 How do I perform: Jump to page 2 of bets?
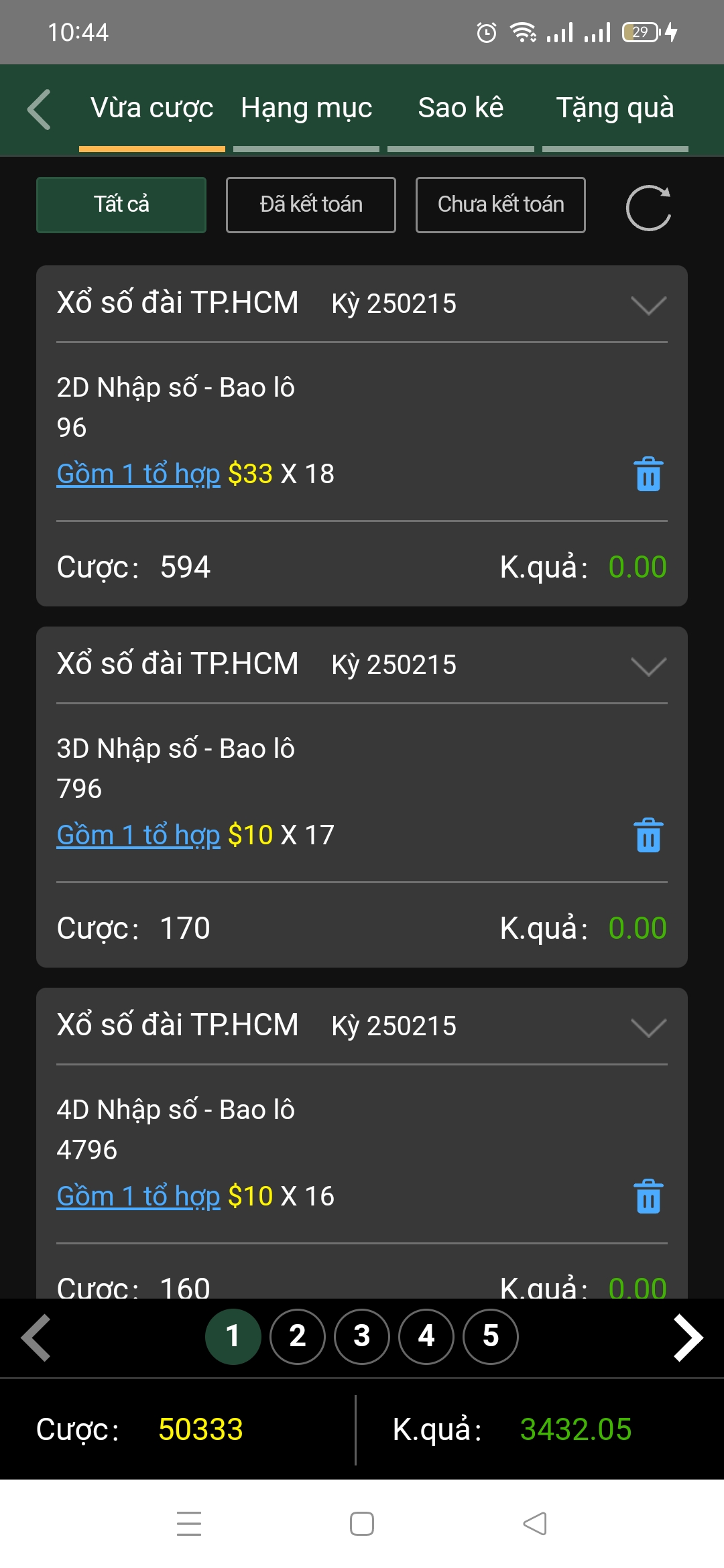point(298,1336)
